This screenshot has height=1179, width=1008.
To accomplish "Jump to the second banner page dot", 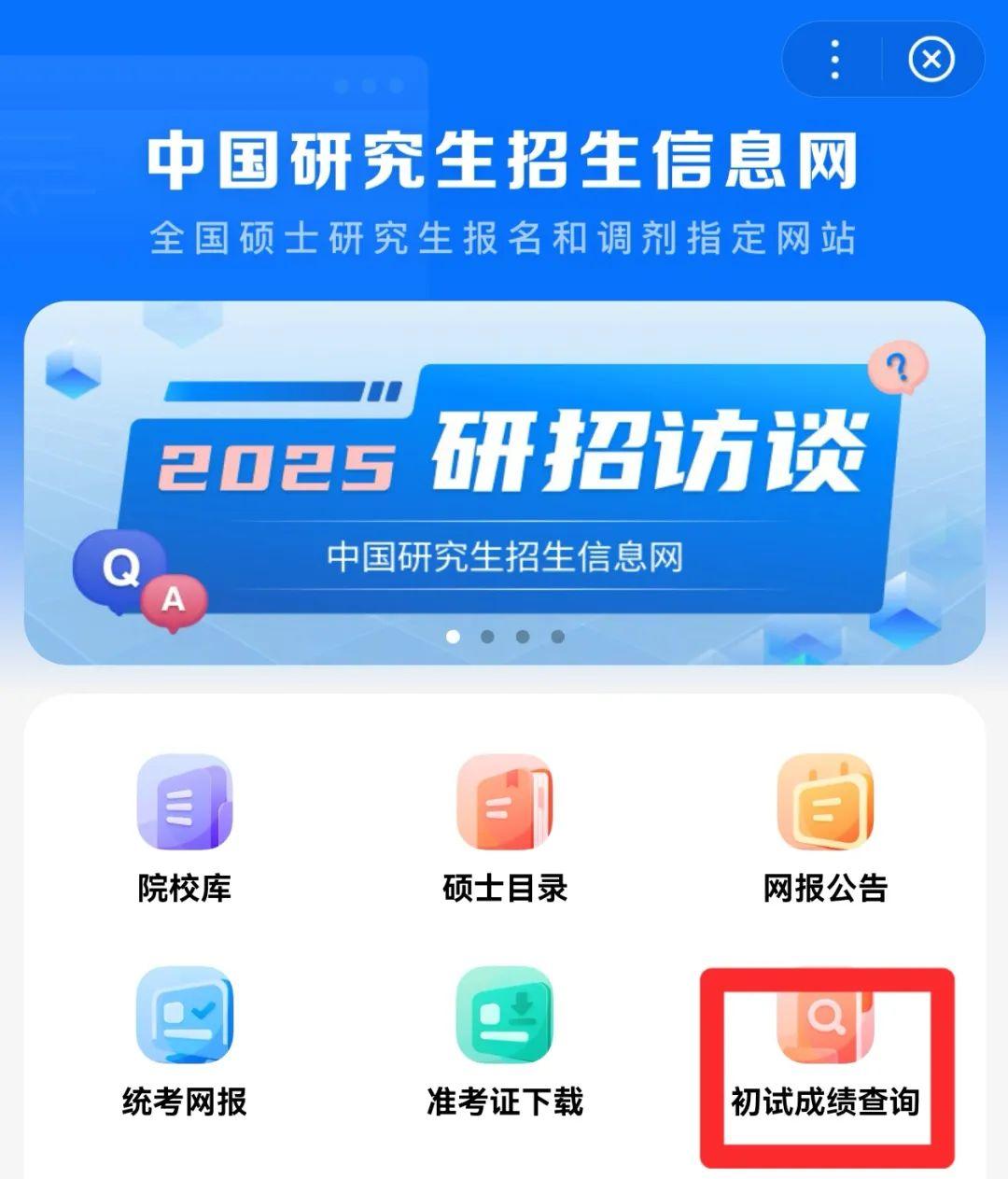I will 487,637.
